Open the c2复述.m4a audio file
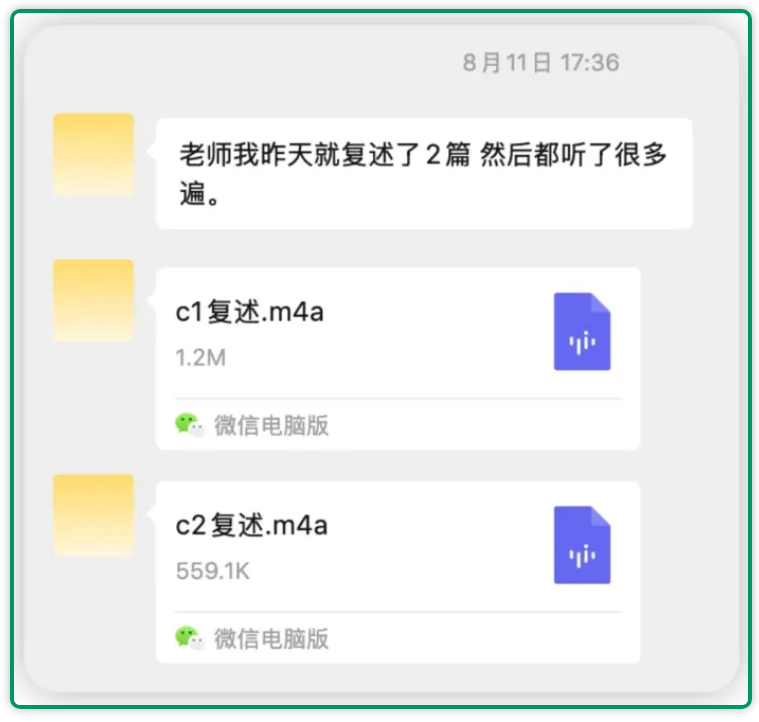This screenshot has height=722, width=759. 397,546
